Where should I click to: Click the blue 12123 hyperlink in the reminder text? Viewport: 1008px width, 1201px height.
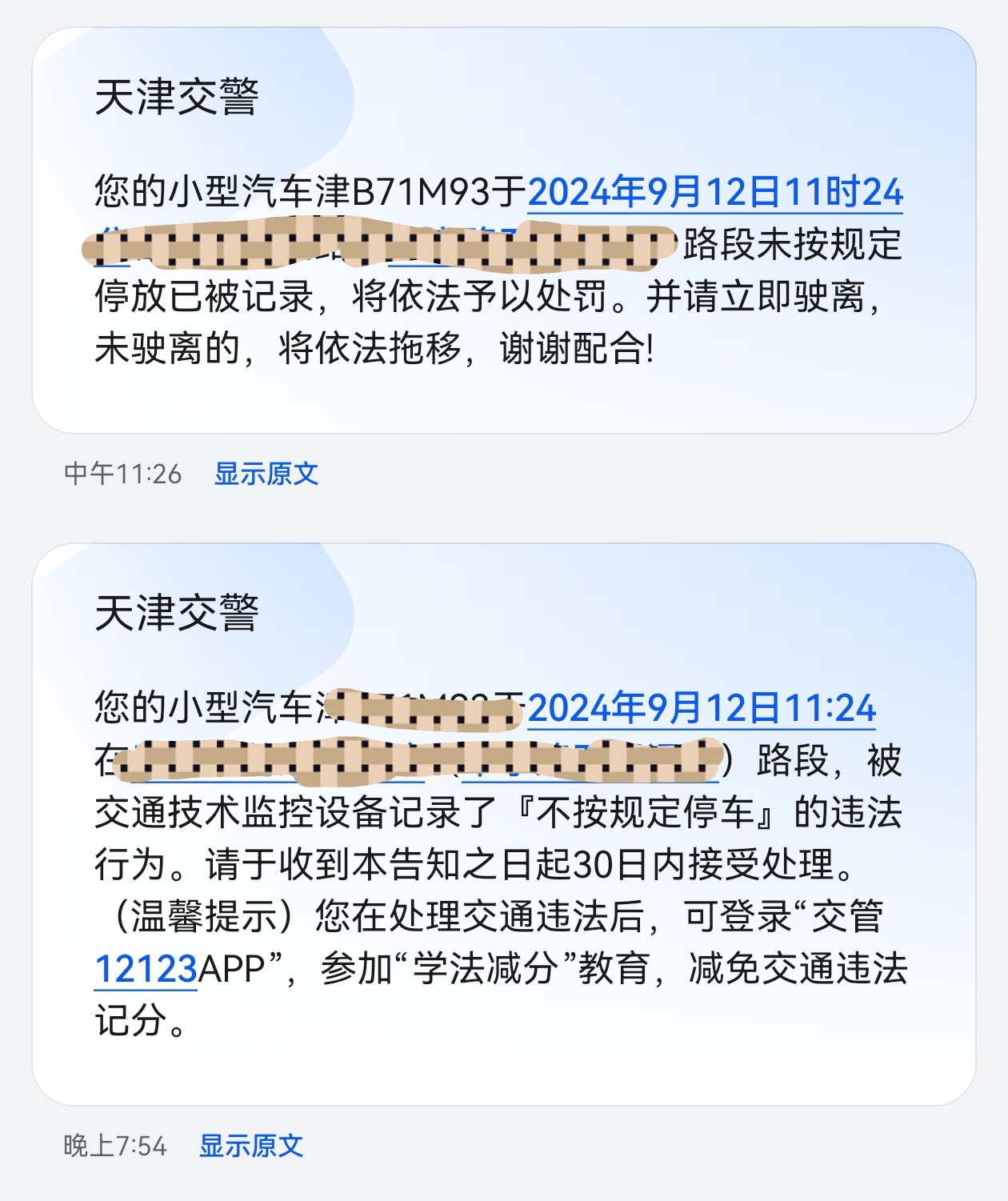(x=146, y=967)
